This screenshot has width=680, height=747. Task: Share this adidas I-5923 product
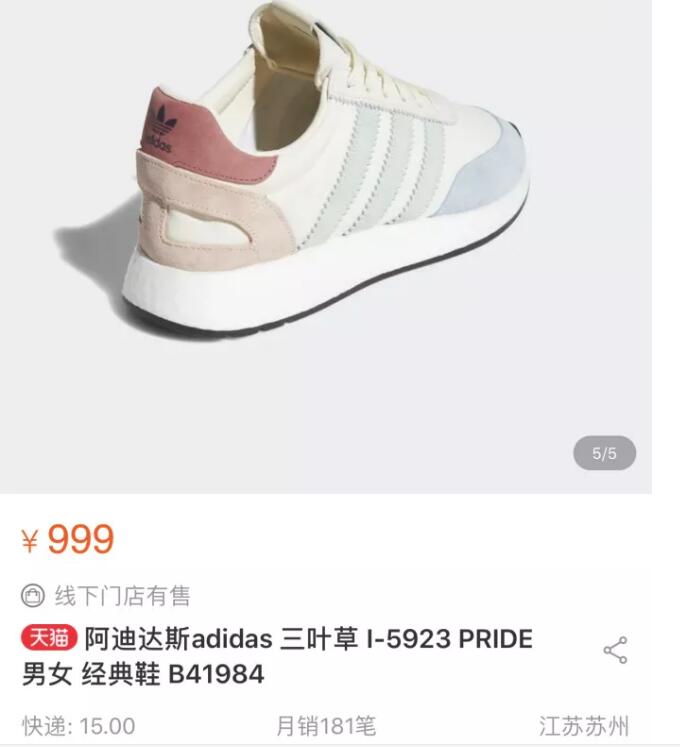pyautogui.click(x=615, y=650)
